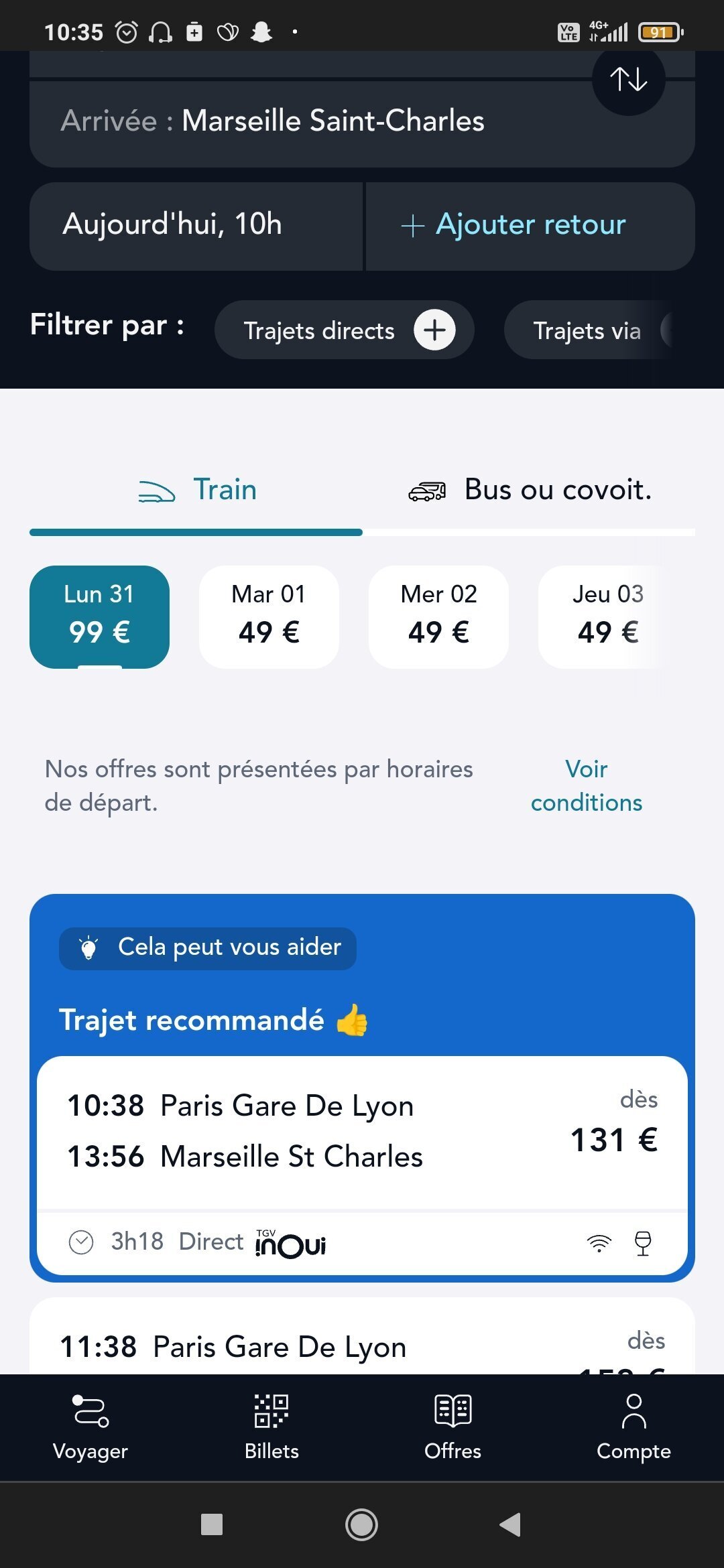The height and width of the screenshot is (1568, 724).
Task: Select the Train tab
Action: (x=196, y=490)
